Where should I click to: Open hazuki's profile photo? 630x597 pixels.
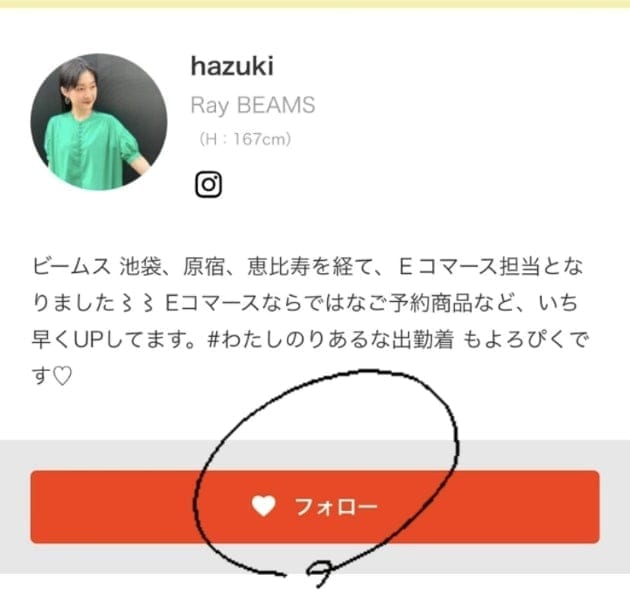[x=99, y=122]
